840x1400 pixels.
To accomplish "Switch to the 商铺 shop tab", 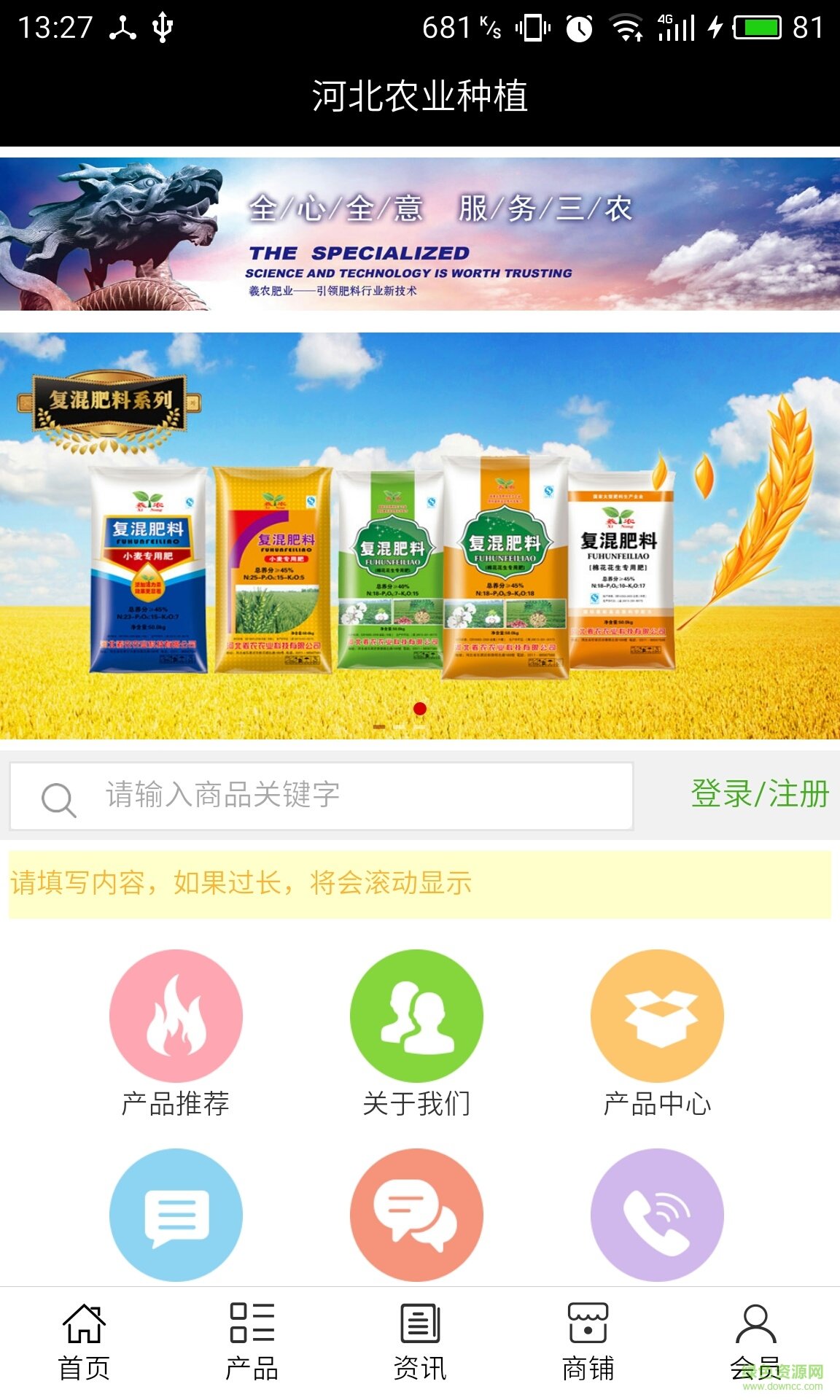I will pos(588,1342).
